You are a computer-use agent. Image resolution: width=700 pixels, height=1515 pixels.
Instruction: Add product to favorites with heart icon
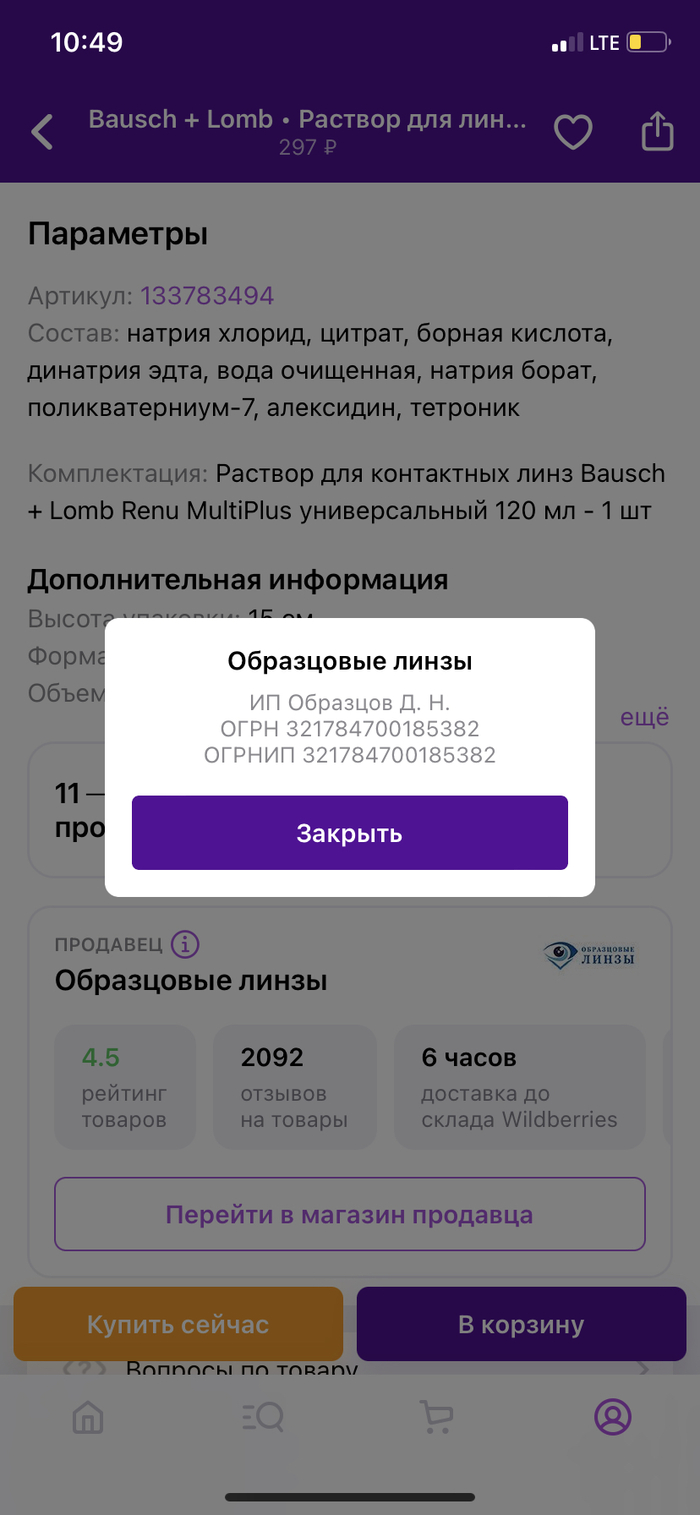click(x=573, y=132)
